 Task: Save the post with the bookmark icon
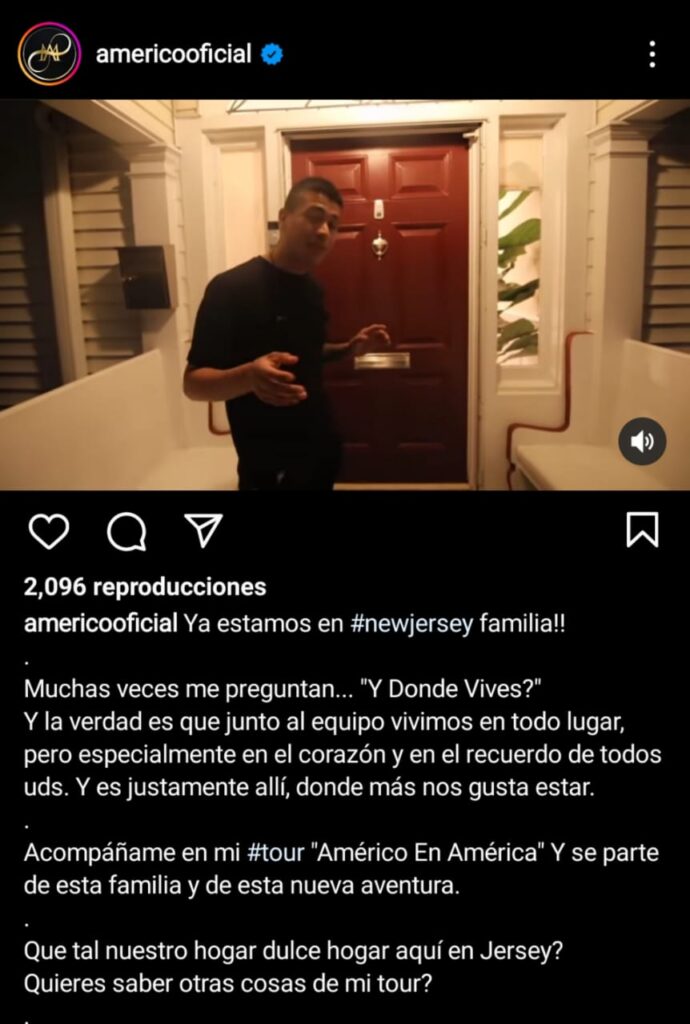(x=642, y=530)
